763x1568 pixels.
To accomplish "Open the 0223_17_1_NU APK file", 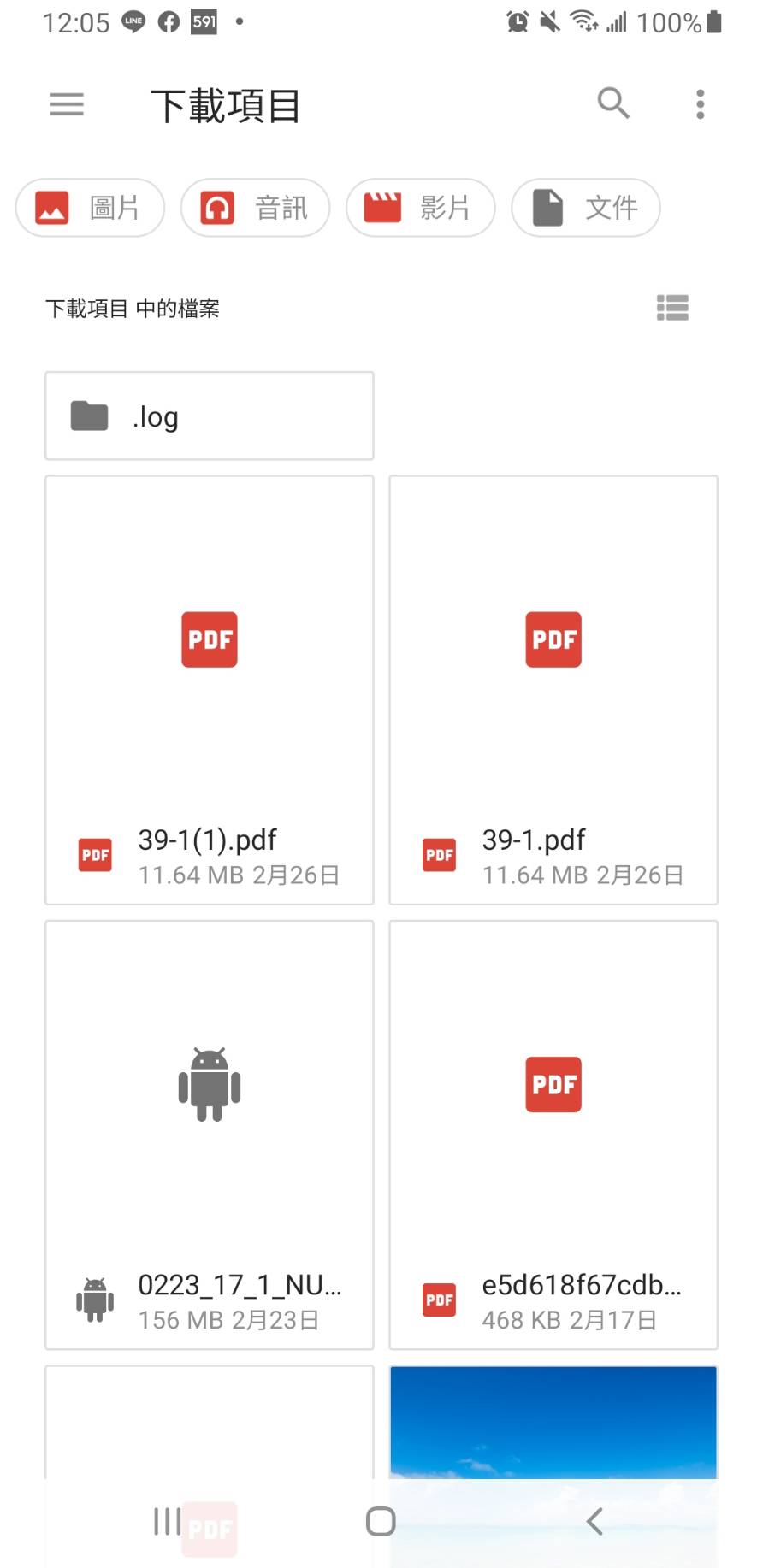I will (x=210, y=1135).
